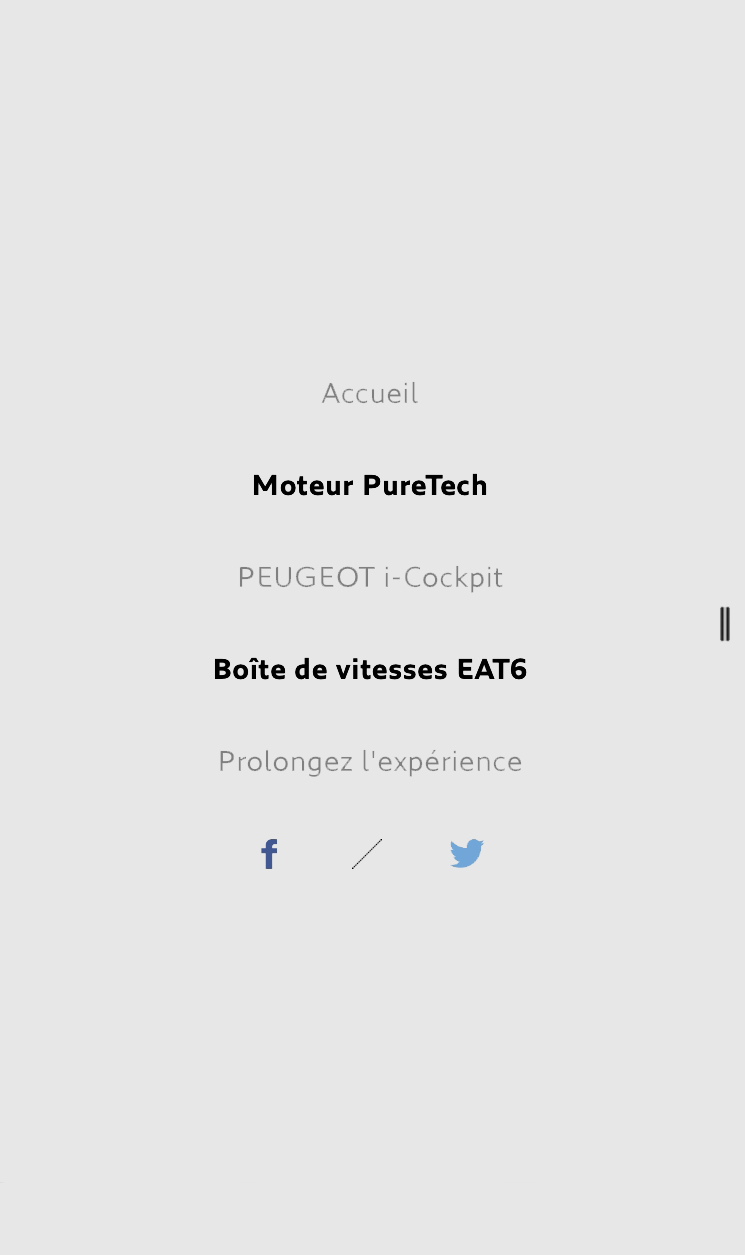The height and width of the screenshot is (1255, 745).
Task: Open the Moteur PureTech section
Action: point(370,485)
